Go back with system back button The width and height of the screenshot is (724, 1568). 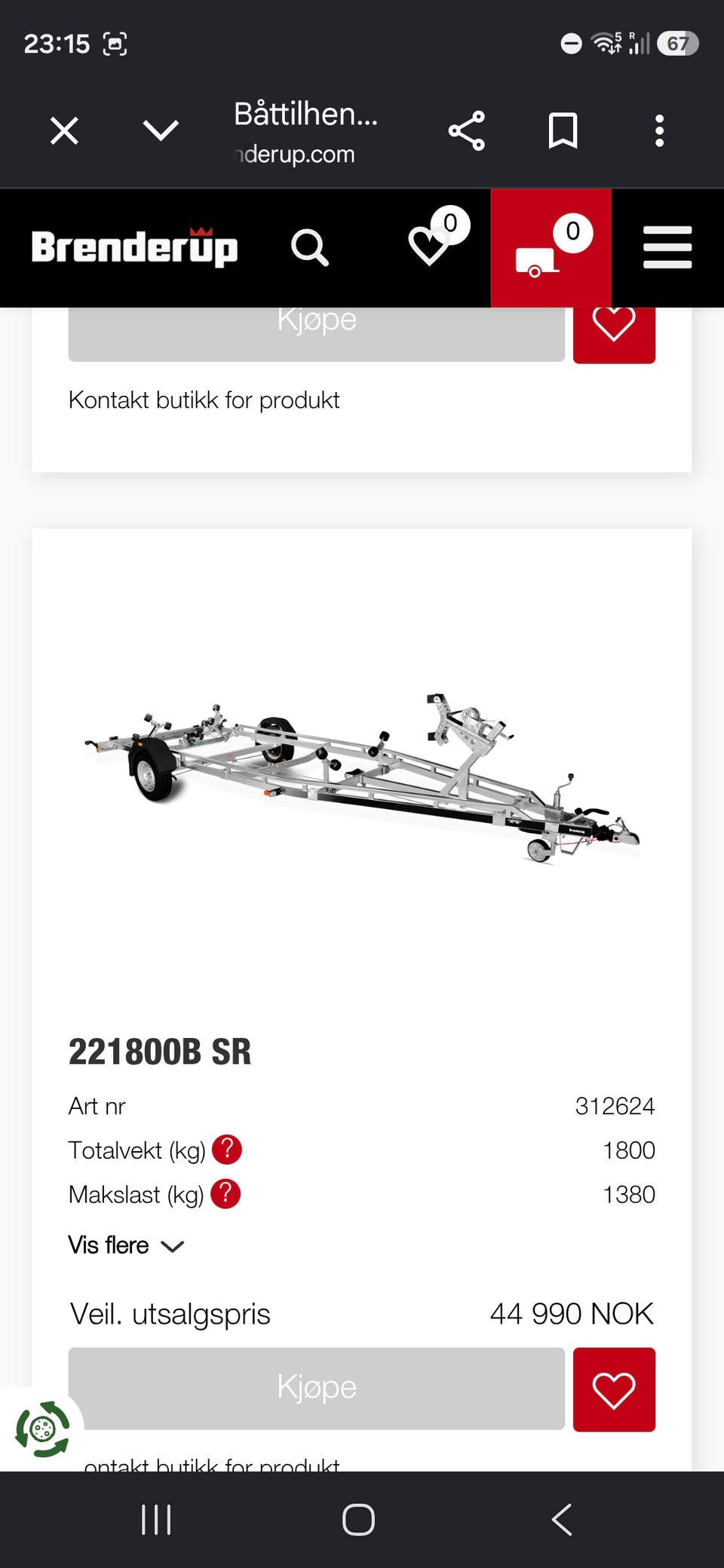point(563,1520)
